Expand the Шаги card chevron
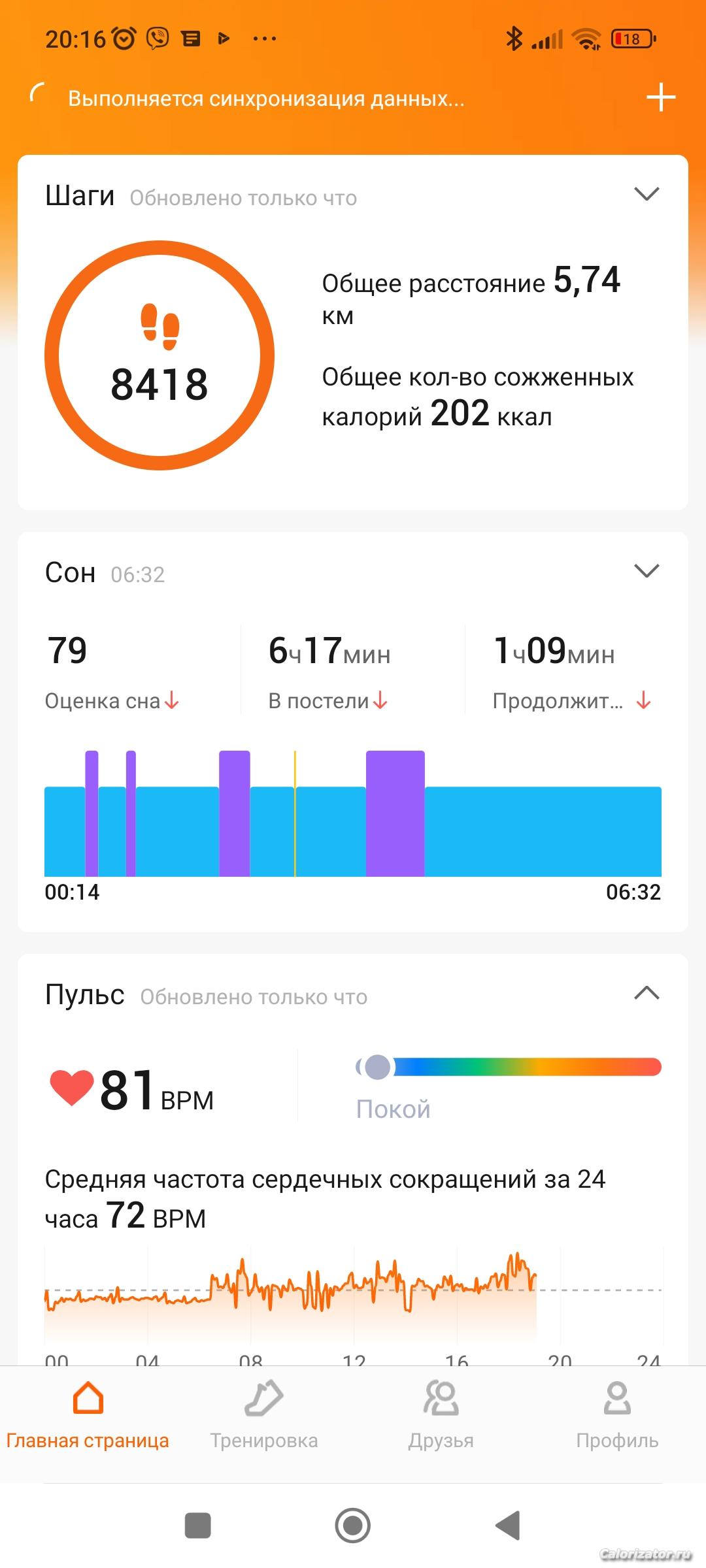The width and height of the screenshot is (706, 1568). pos(647,194)
